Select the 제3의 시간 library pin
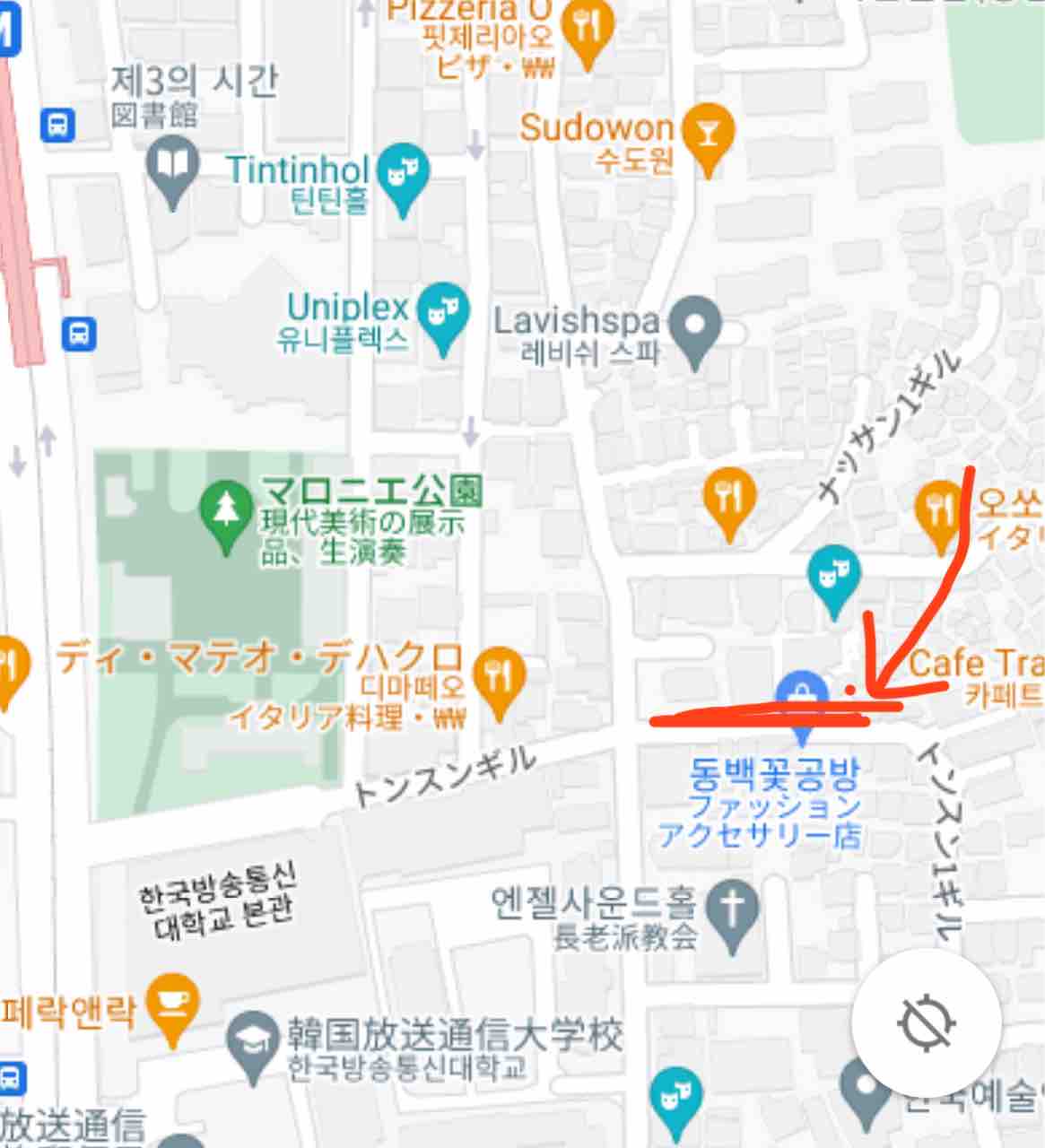 click(172, 172)
